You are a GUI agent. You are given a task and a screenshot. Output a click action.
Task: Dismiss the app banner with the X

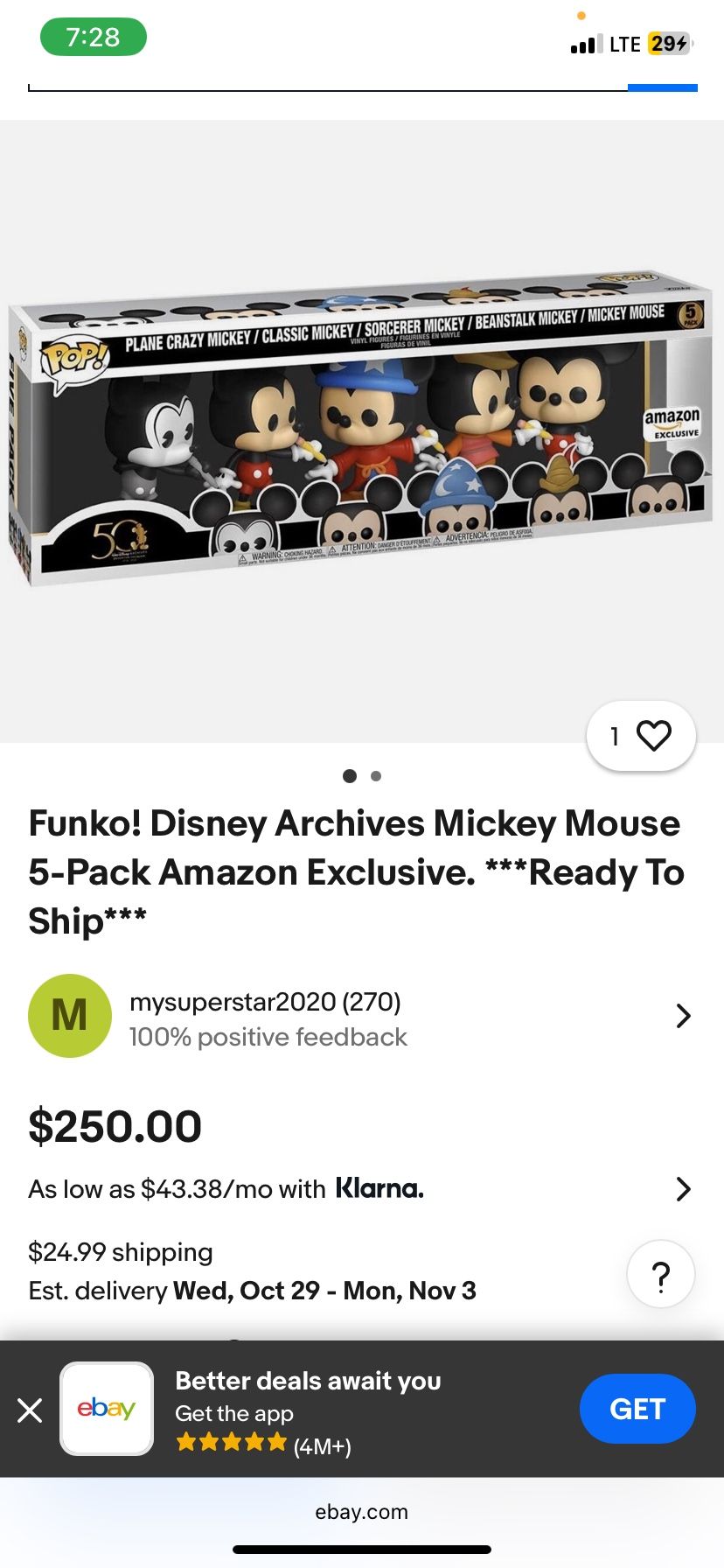pyautogui.click(x=31, y=1409)
